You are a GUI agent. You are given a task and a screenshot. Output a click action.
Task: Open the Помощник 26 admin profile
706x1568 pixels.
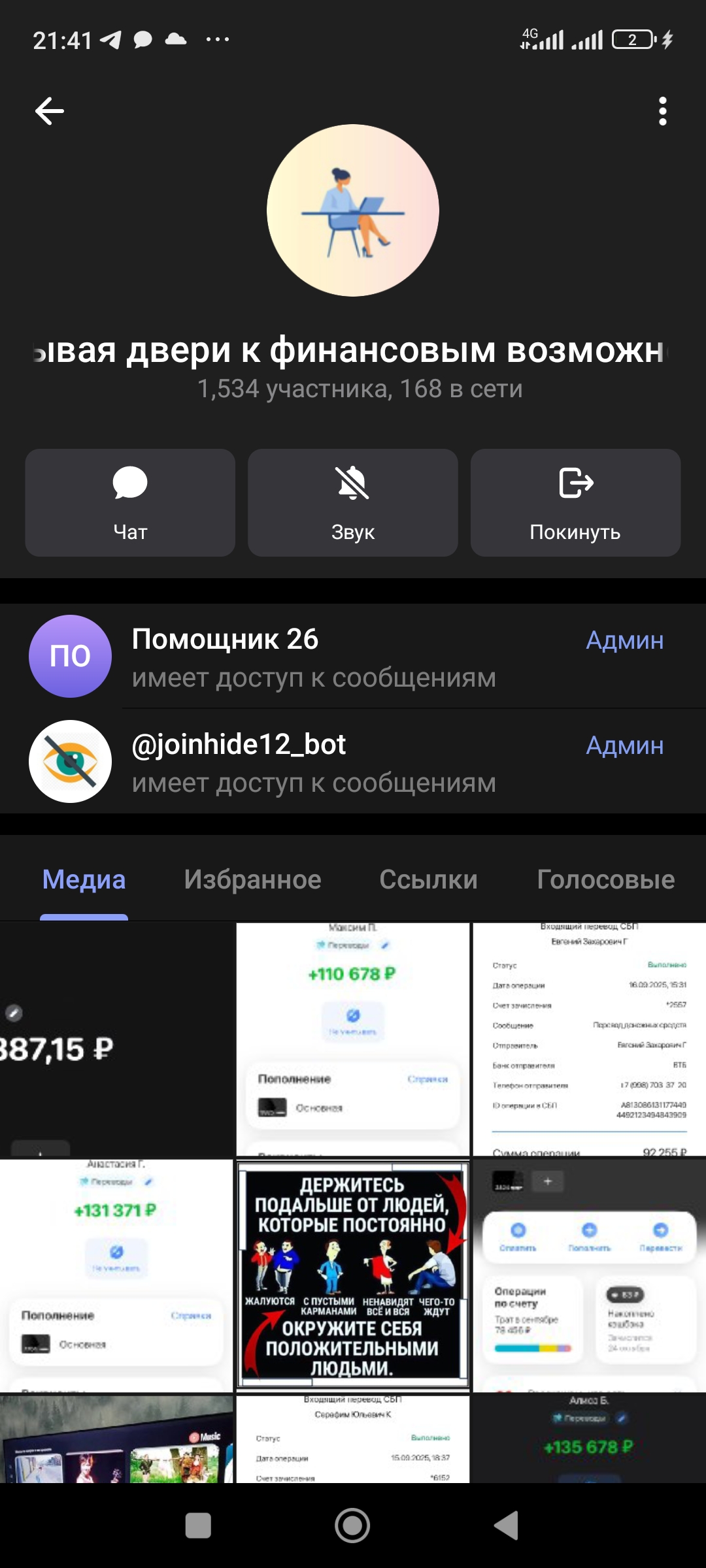click(314, 657)
